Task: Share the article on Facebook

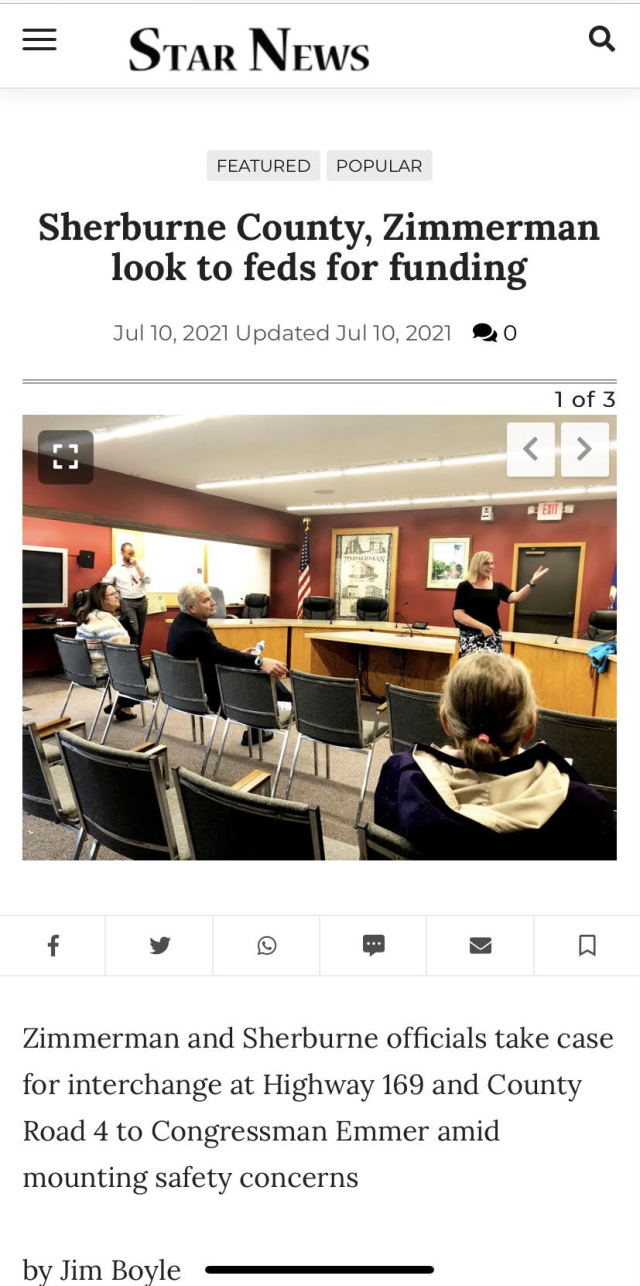Action: tap(53, 945)
